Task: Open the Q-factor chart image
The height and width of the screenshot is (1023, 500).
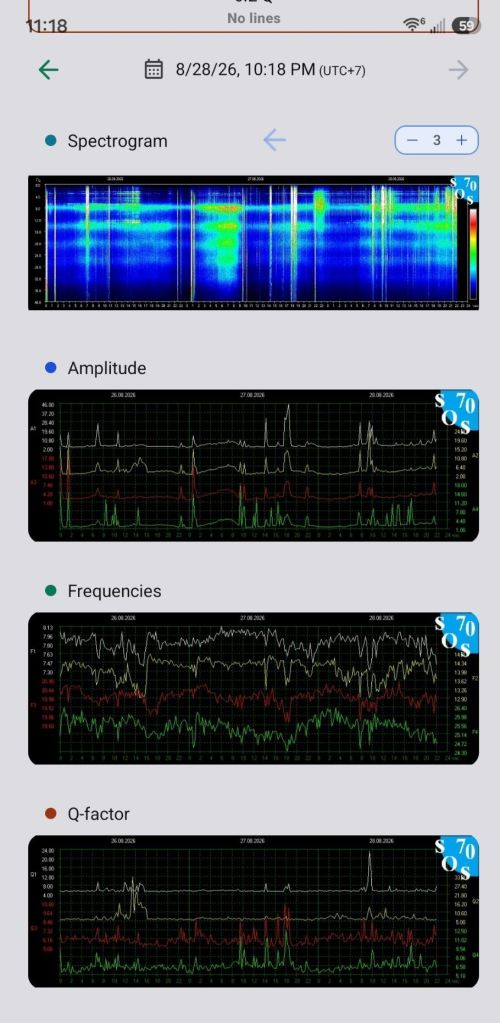Action: [x=253, y=911]
